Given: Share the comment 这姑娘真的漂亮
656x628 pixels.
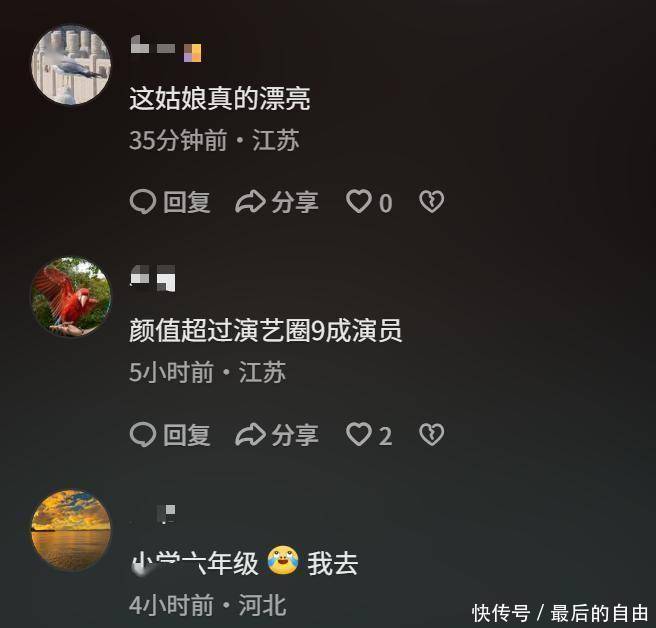Looking at the screenshot, I should [277, 203].
